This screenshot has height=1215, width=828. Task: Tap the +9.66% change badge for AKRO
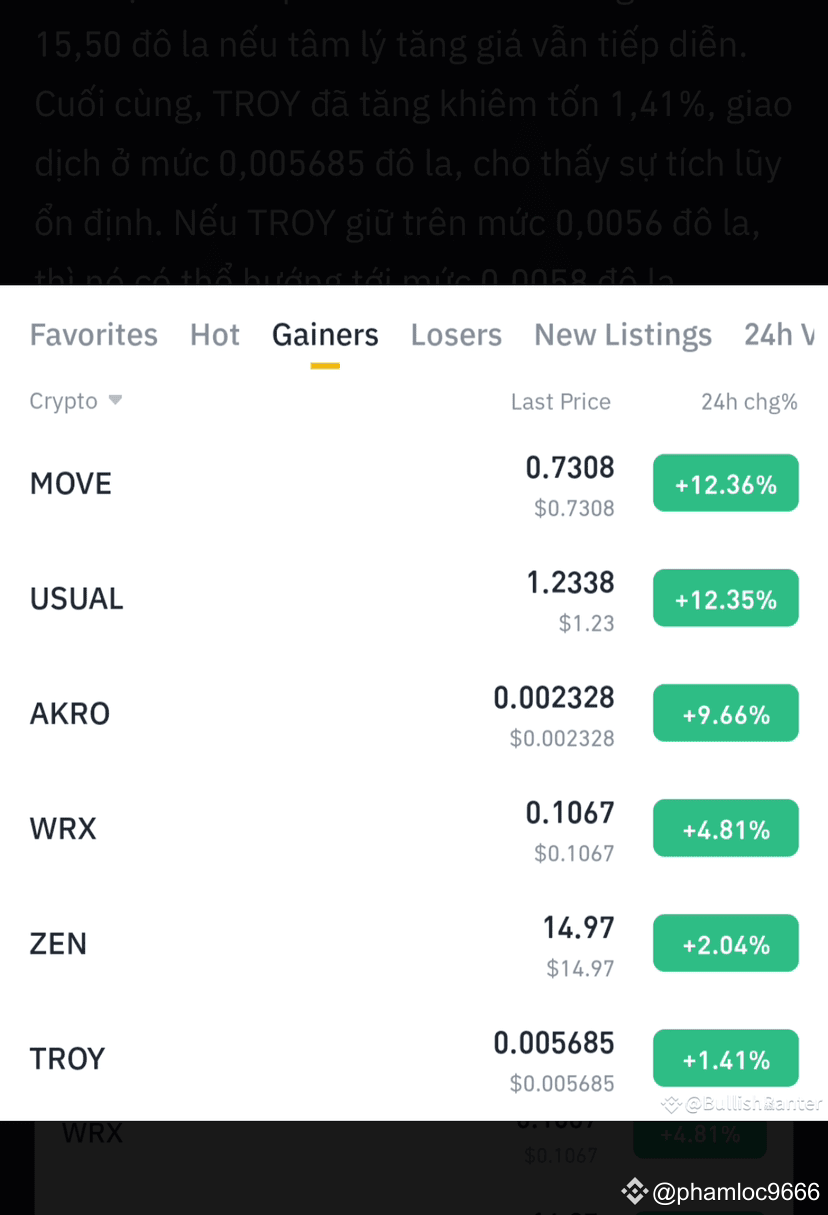pyautogui.click(x=726, y=713)
